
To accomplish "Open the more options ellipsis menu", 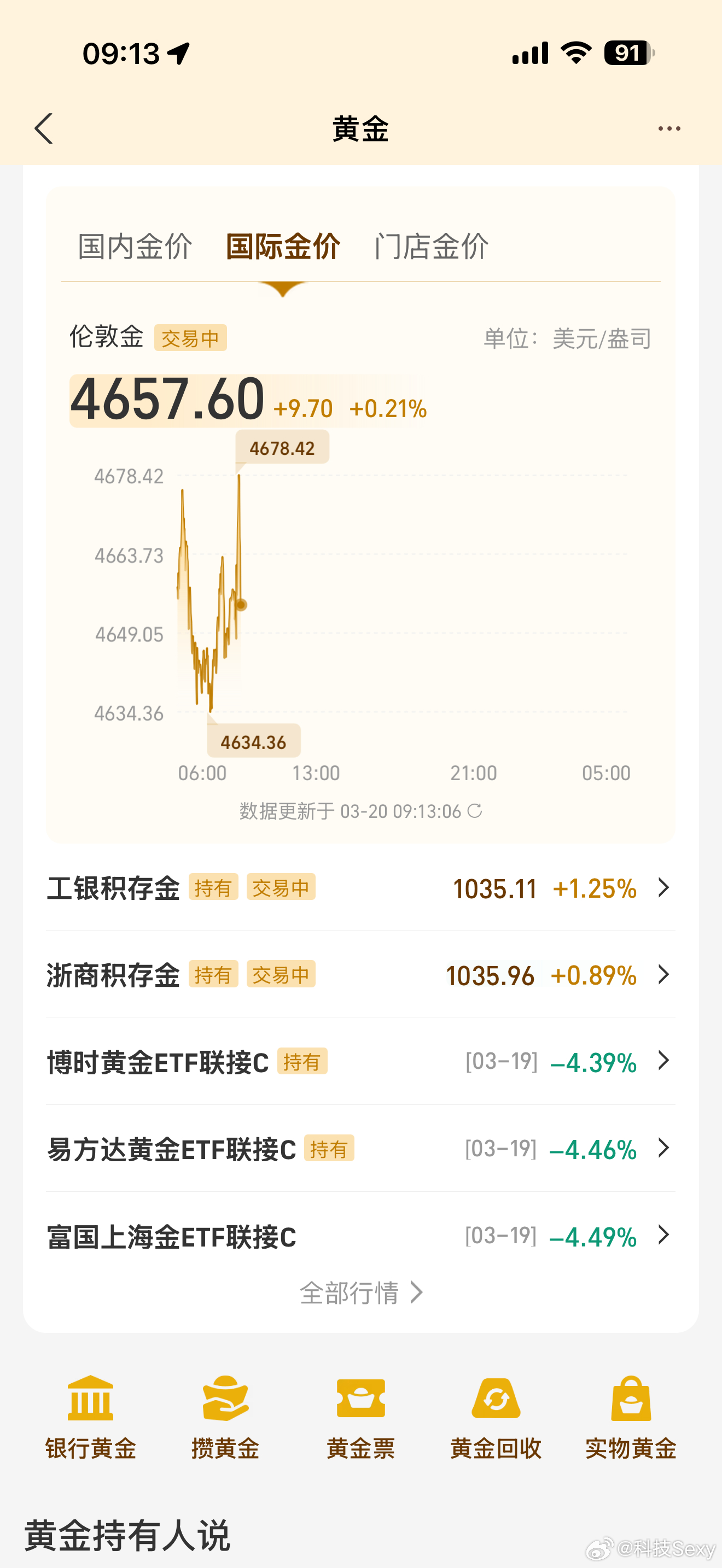I will (x=668, y=128).
